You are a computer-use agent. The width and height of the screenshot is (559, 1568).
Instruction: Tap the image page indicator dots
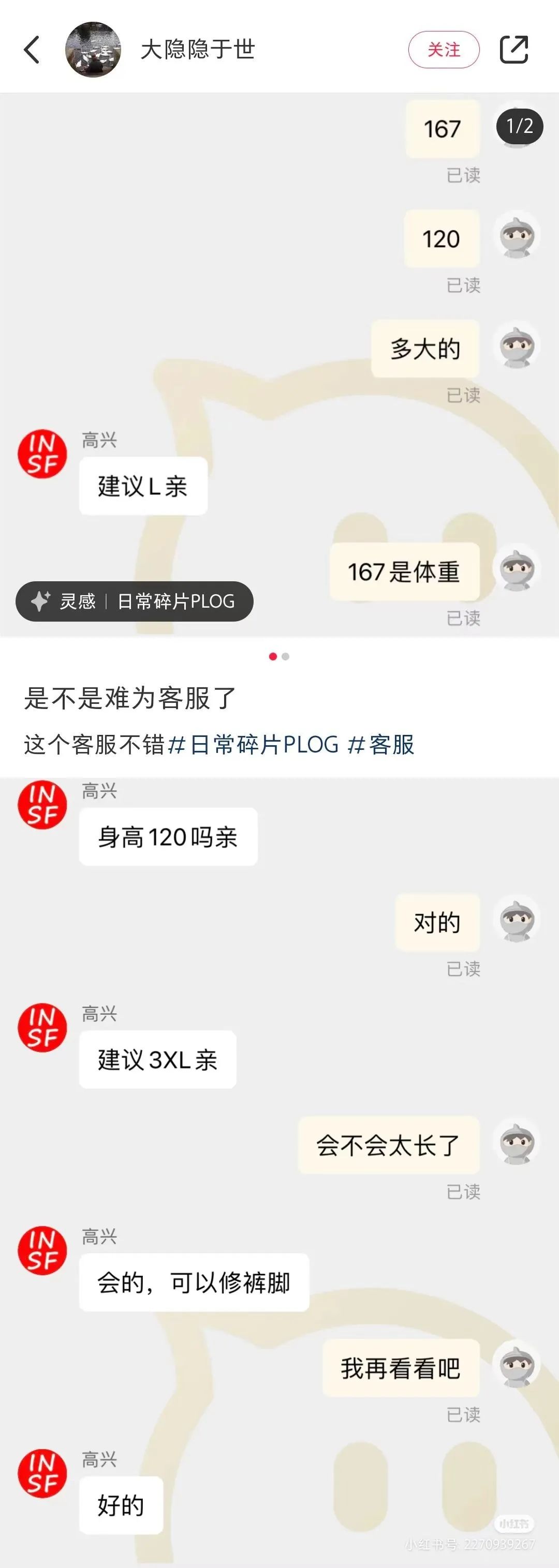pyautogui.click(x=279, y=656)
